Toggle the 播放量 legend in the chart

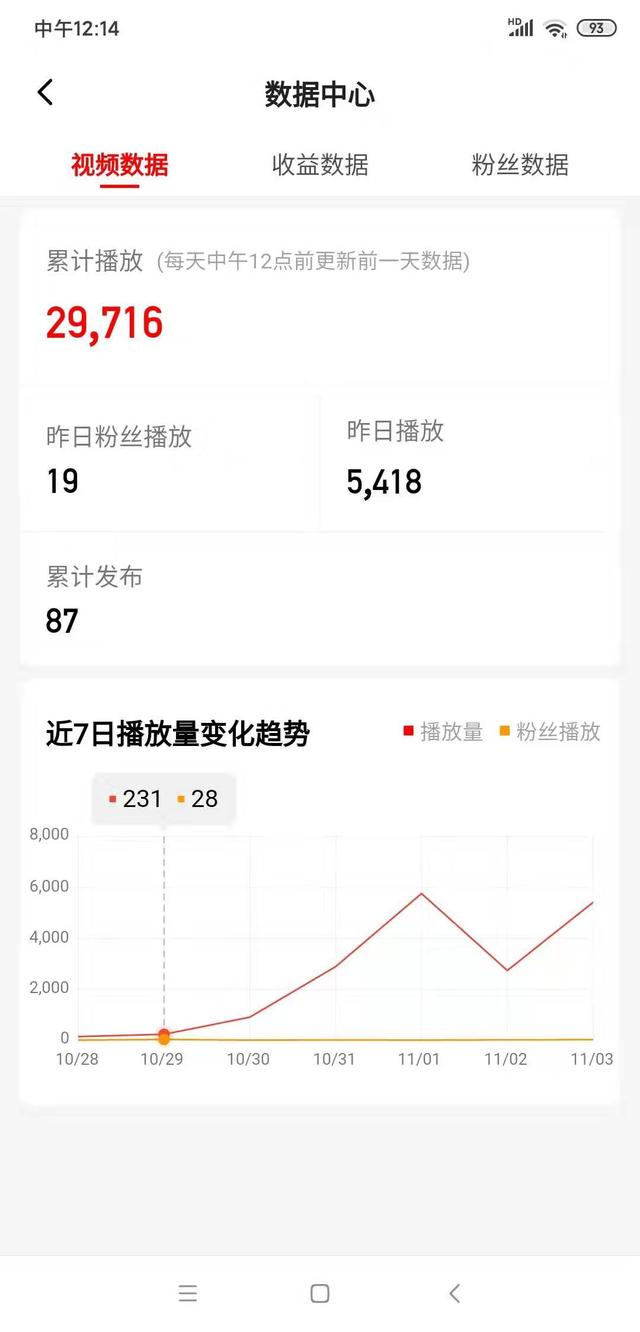pyautogui.click(x=443, y=732)
